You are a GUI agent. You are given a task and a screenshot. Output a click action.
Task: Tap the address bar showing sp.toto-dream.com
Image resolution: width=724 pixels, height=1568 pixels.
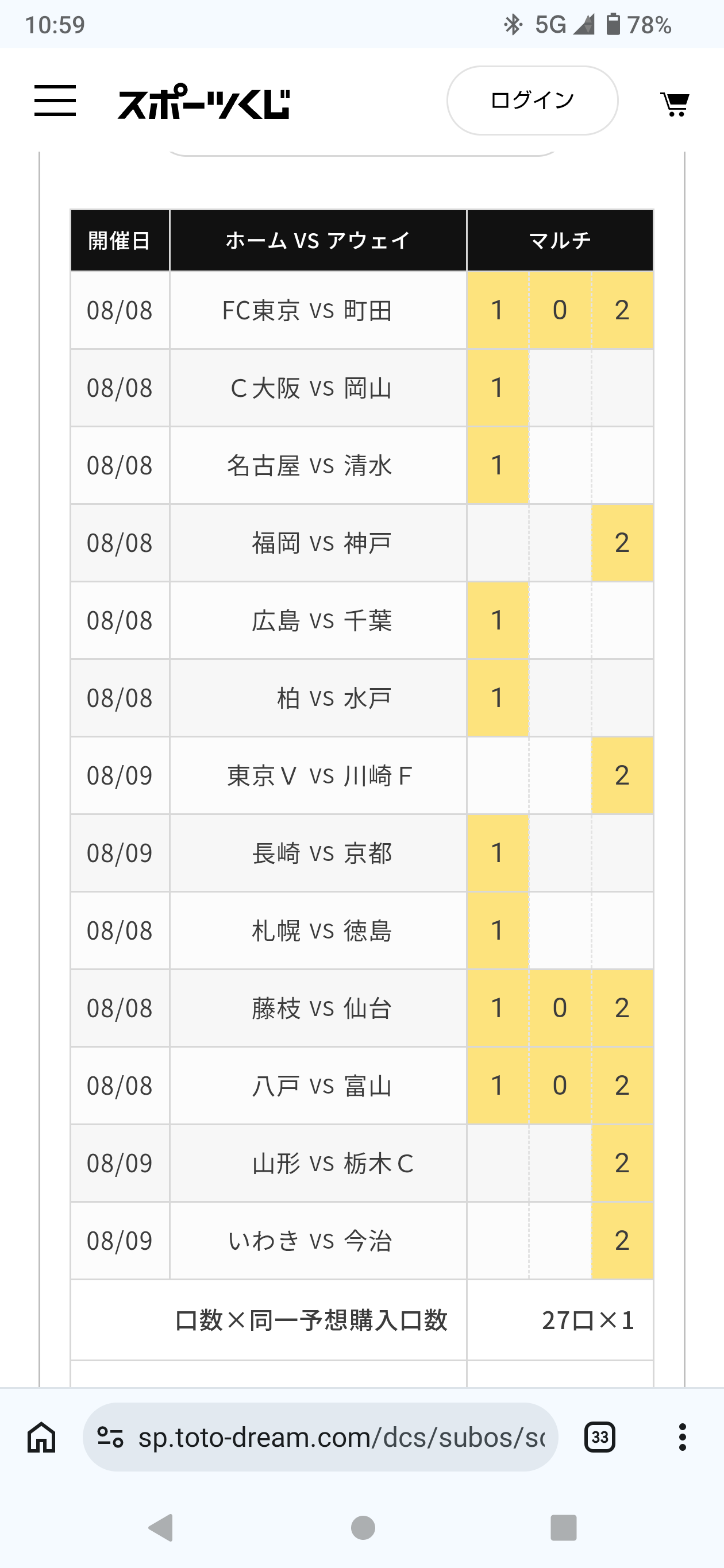(320, 1437)
